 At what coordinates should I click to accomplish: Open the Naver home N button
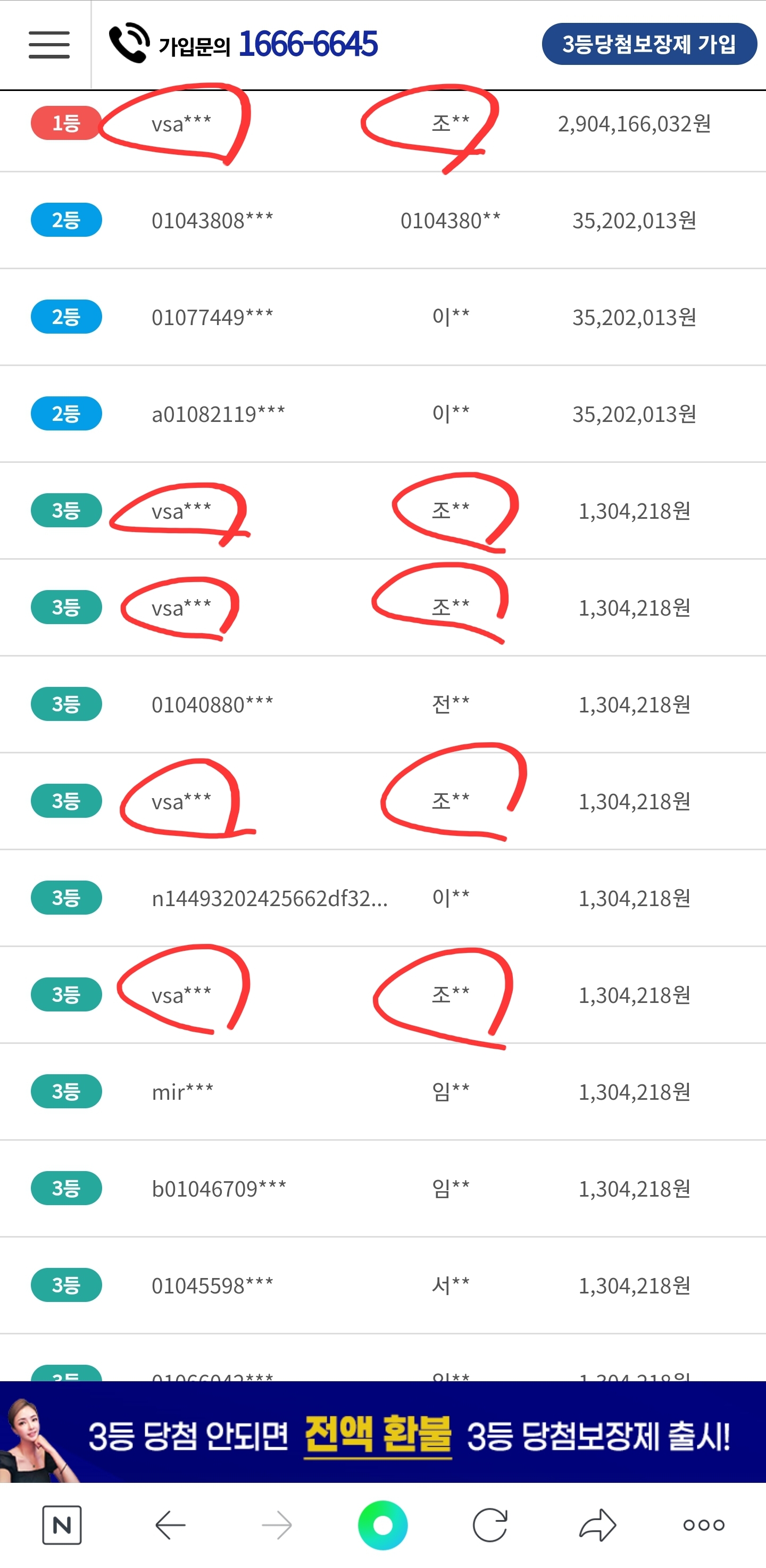click(62, 1525)
